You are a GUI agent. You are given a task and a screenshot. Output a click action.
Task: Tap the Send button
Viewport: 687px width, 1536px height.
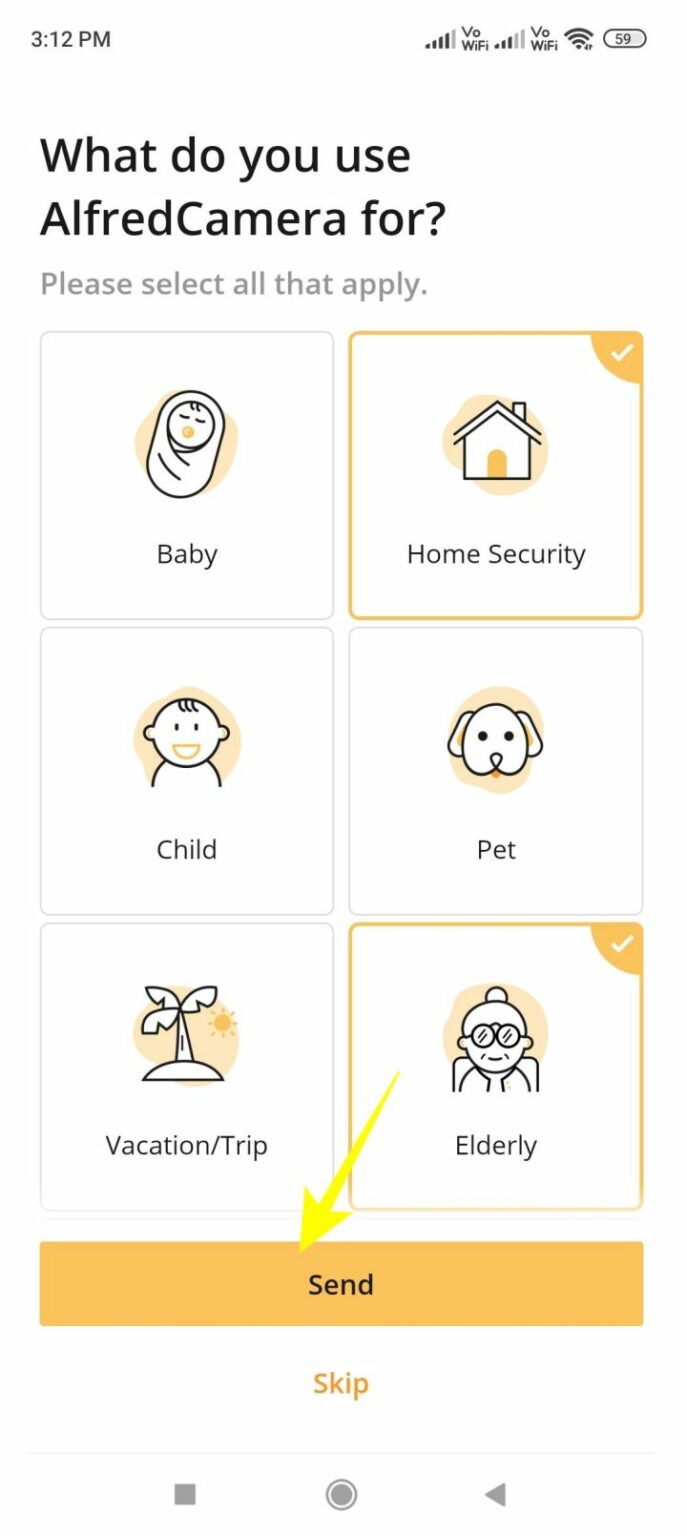point(341,1284)
